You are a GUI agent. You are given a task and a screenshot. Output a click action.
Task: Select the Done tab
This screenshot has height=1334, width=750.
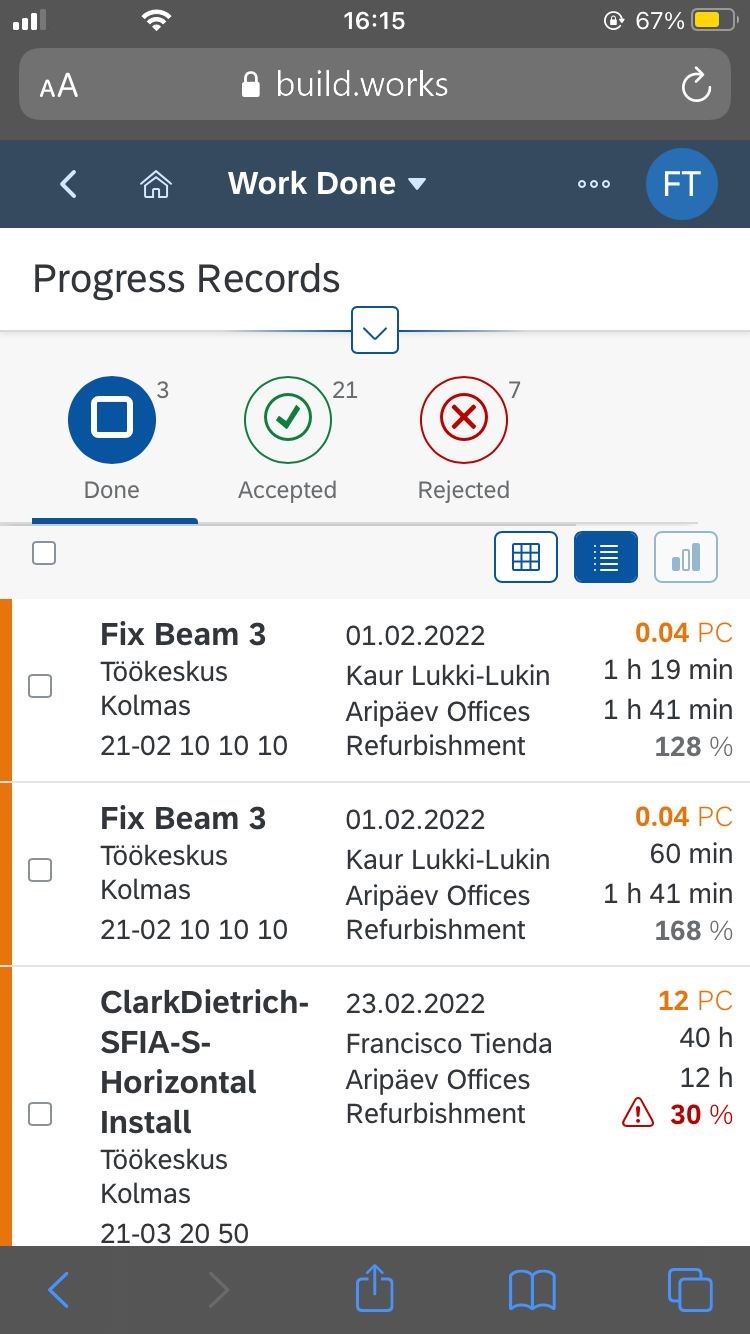point(112,440)
